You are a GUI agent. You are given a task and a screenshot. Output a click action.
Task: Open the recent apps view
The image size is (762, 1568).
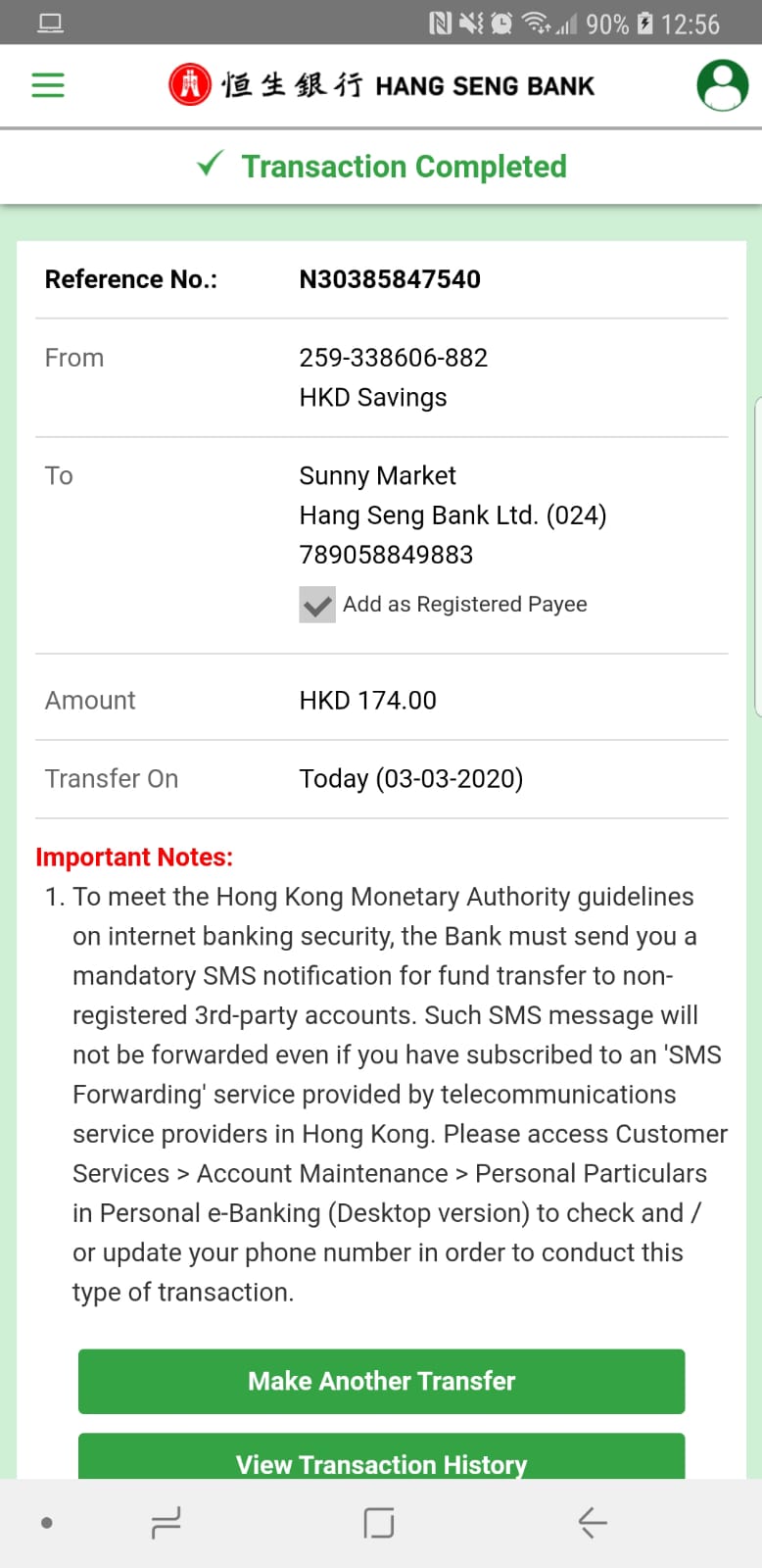[166, 1523]
